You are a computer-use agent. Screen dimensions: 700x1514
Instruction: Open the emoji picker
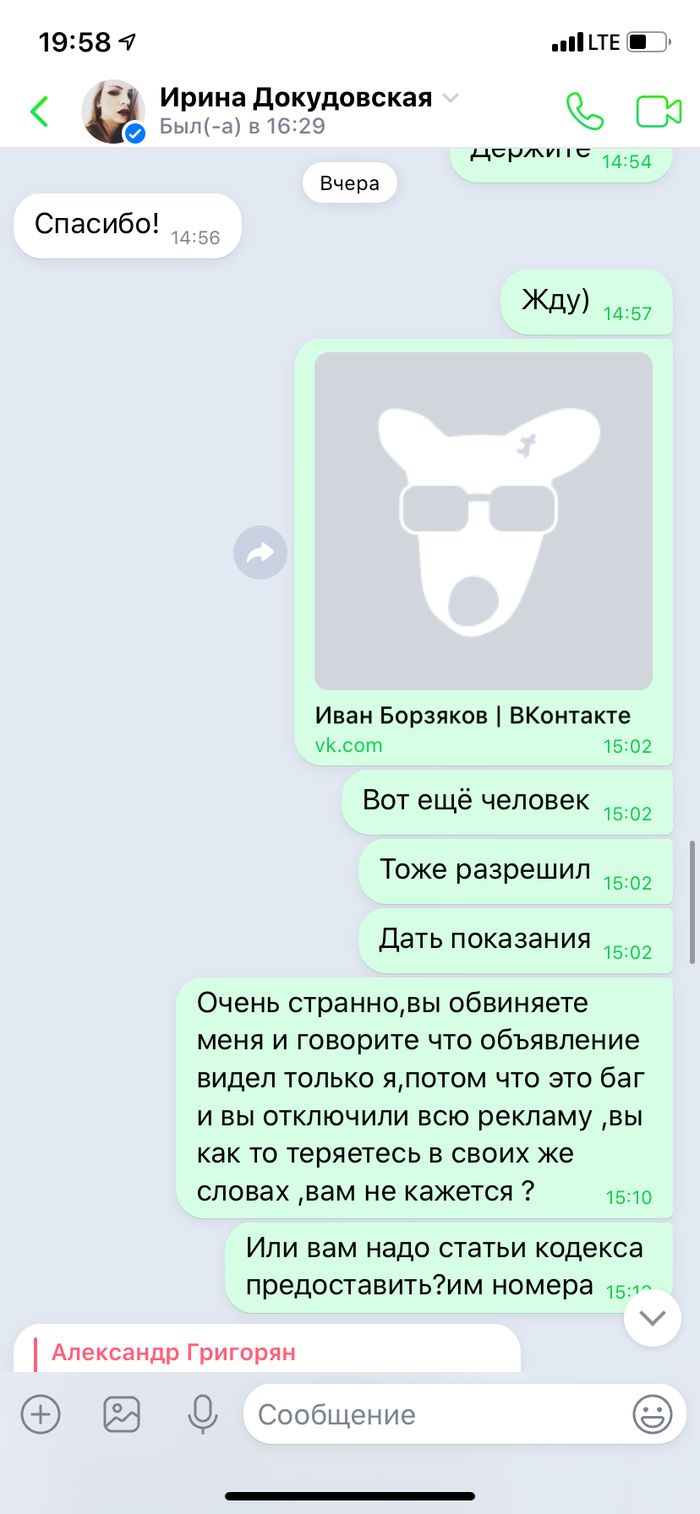pos(652,1414)
